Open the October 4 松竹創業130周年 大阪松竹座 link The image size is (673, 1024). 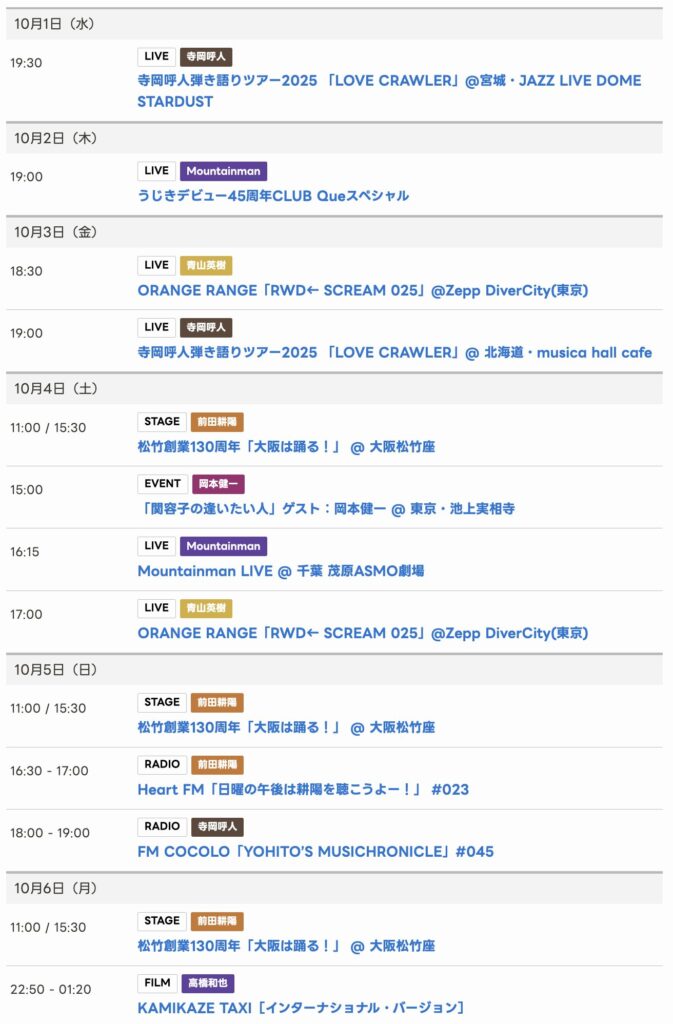click(286, 447)
